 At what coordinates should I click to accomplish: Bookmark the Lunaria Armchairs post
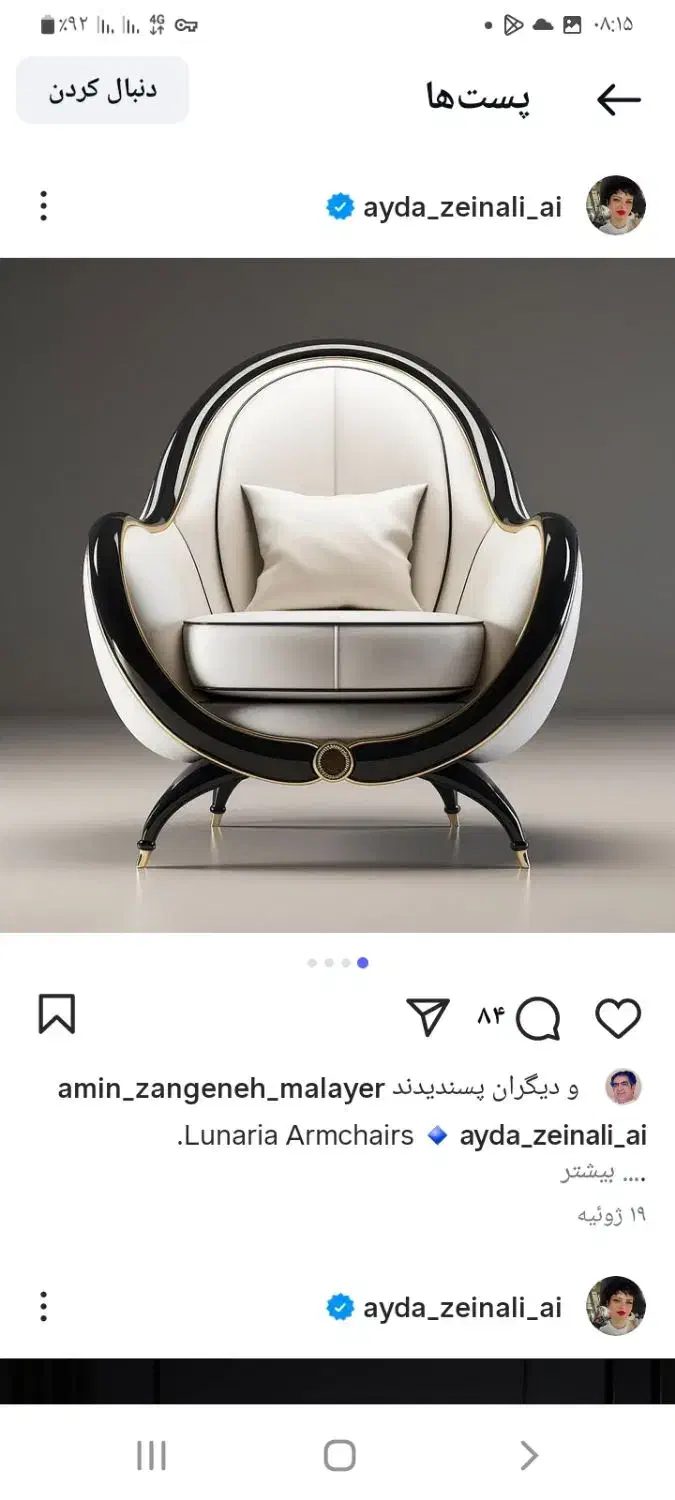click(x=57, y=1014)
